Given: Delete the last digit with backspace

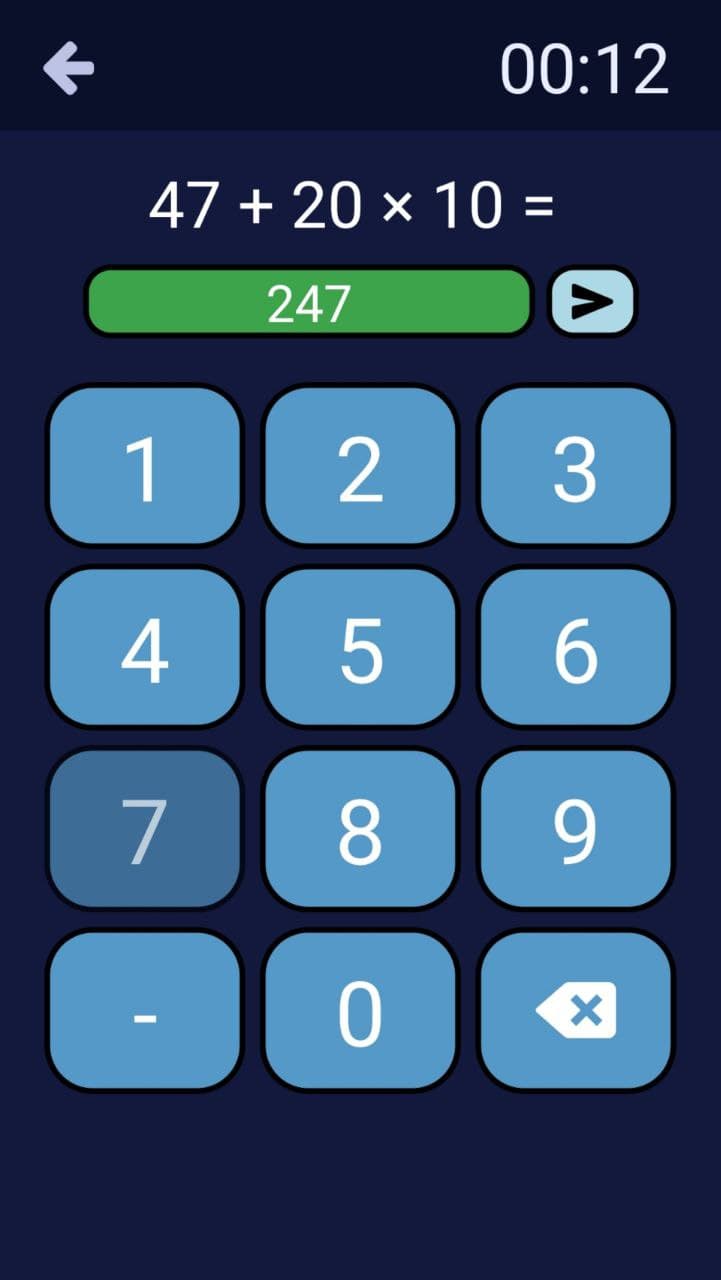Looking at the screenshot, I should pos(575,1011).
